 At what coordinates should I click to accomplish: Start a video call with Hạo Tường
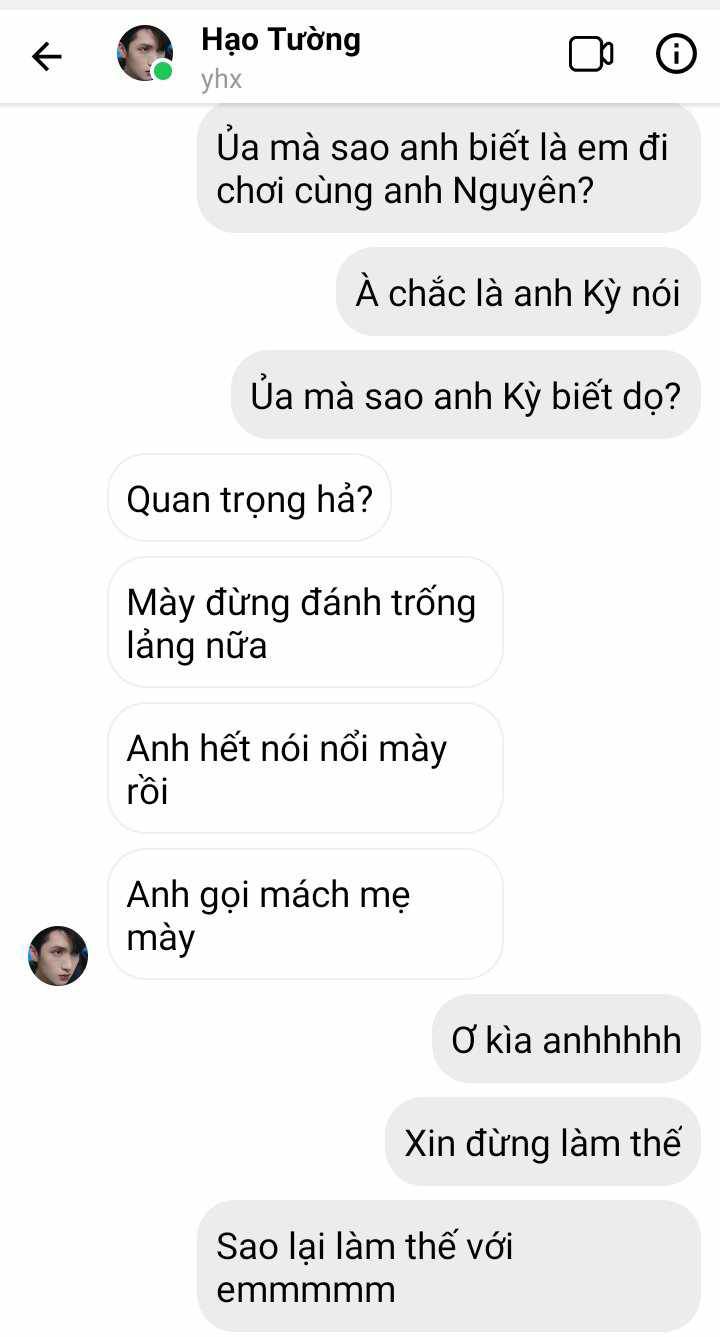pos(591,54)
